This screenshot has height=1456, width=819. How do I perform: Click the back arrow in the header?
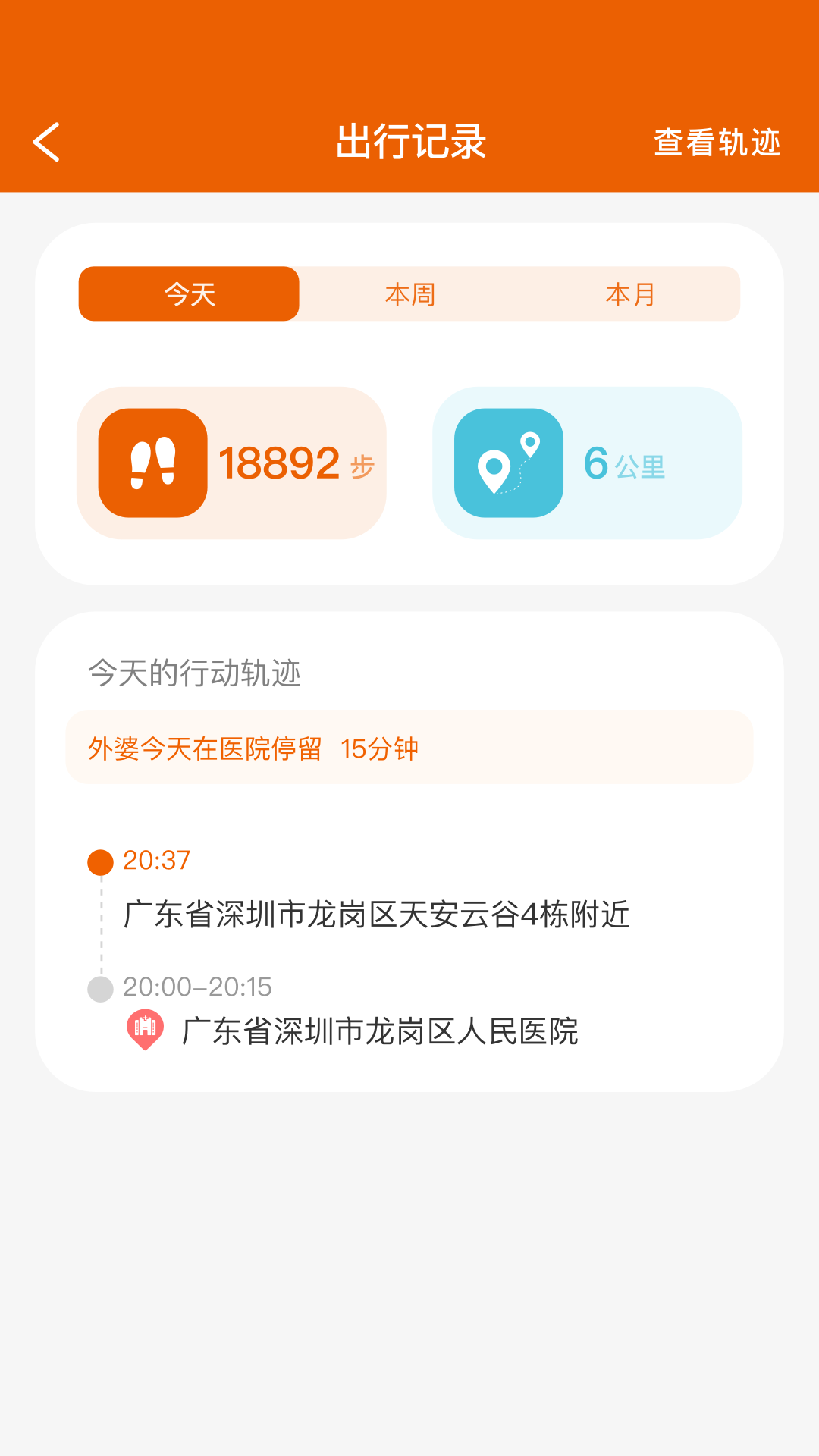click(x=47, y=141)
